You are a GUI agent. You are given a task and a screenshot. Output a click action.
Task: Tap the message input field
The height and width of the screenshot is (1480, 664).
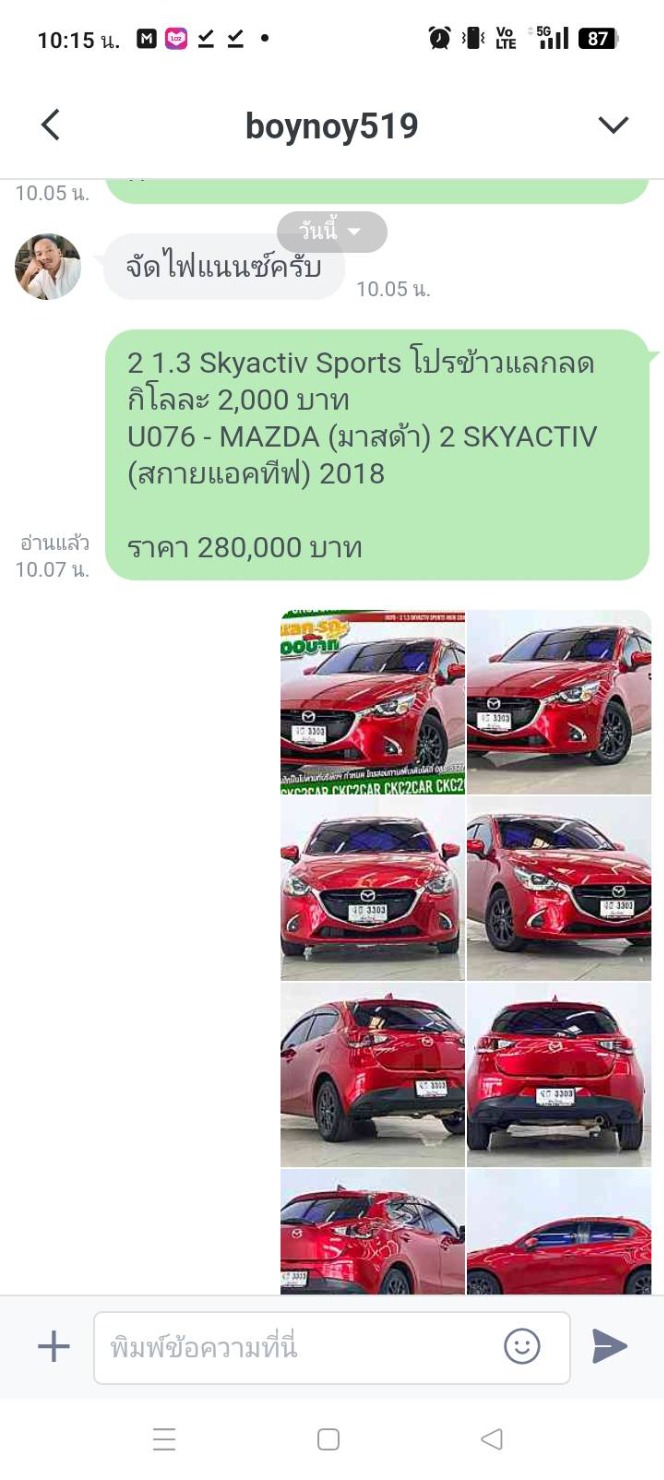click(300, 1347)
